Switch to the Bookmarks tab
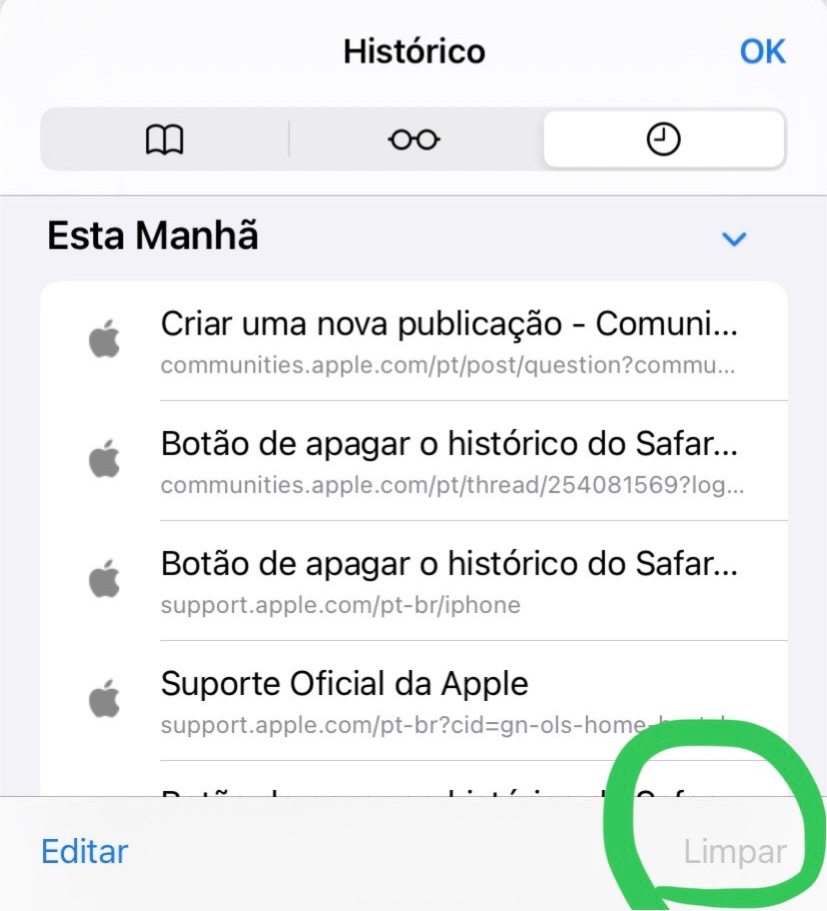The image size is (827, 911). (x=164, y=139)
